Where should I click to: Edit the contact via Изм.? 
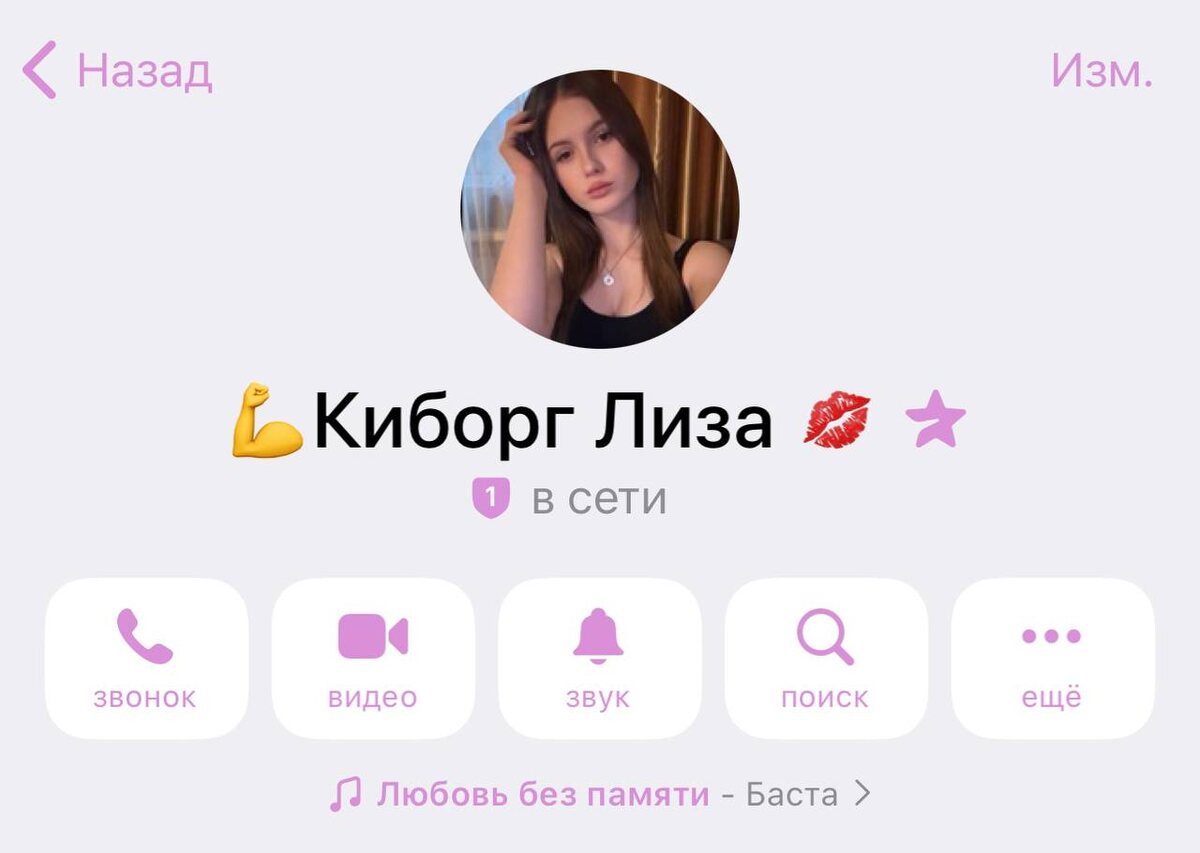pos(1102,71)
